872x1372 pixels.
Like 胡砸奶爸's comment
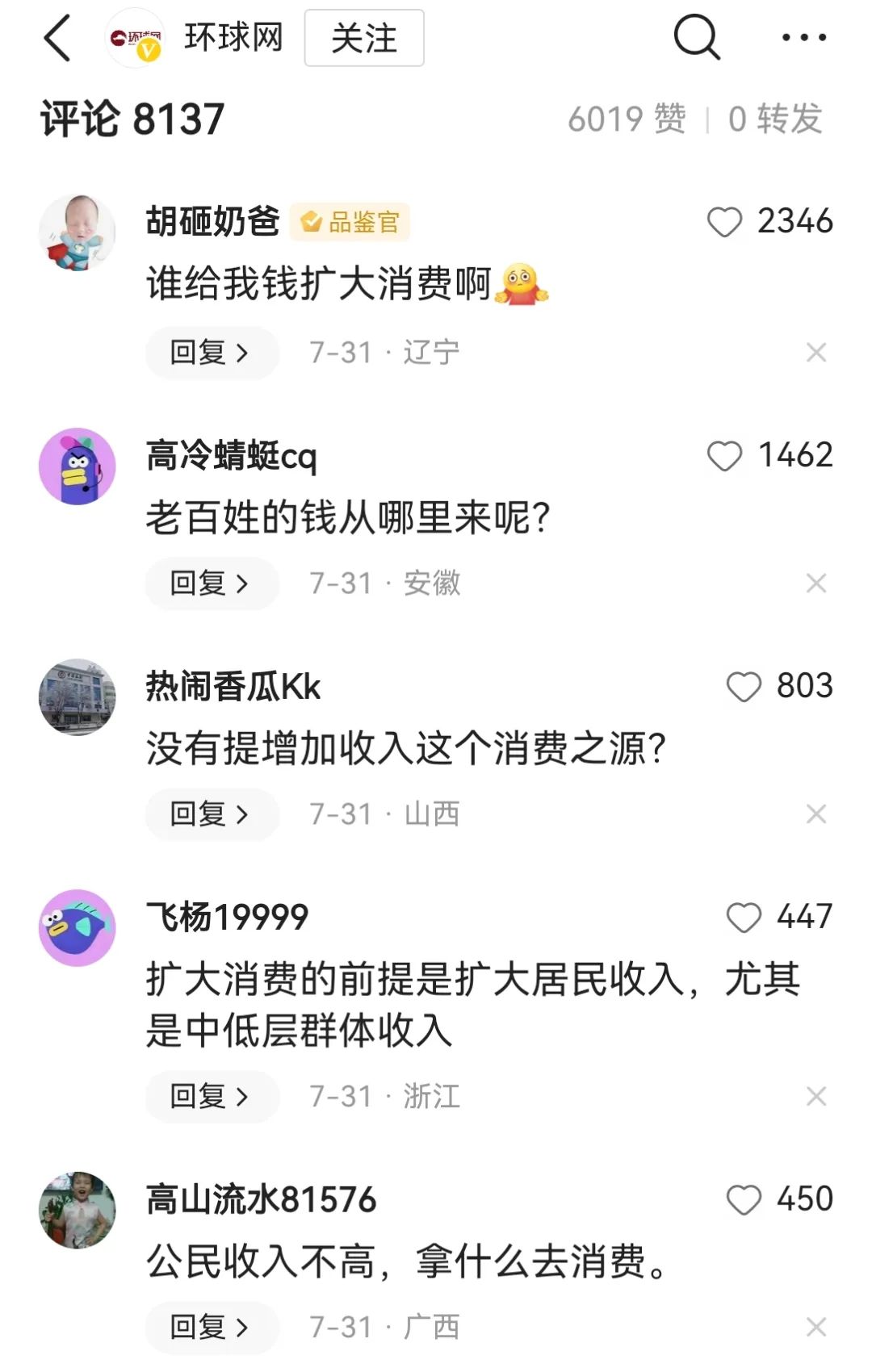[x=724, y=222]
